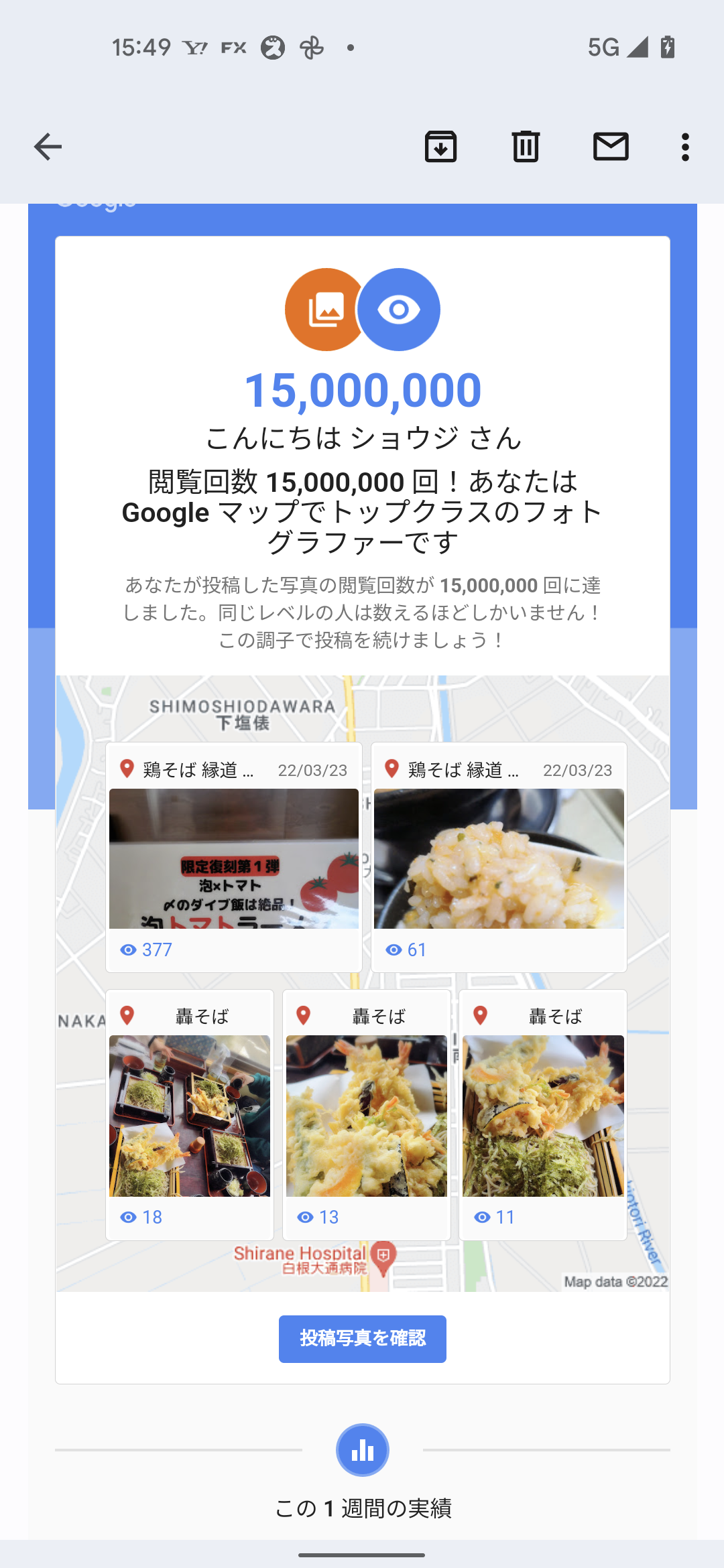Image resolution: width=724 pixels, height=1568 pixels.
Task: Mark this email as unread
Action: [x=611, y=147]
